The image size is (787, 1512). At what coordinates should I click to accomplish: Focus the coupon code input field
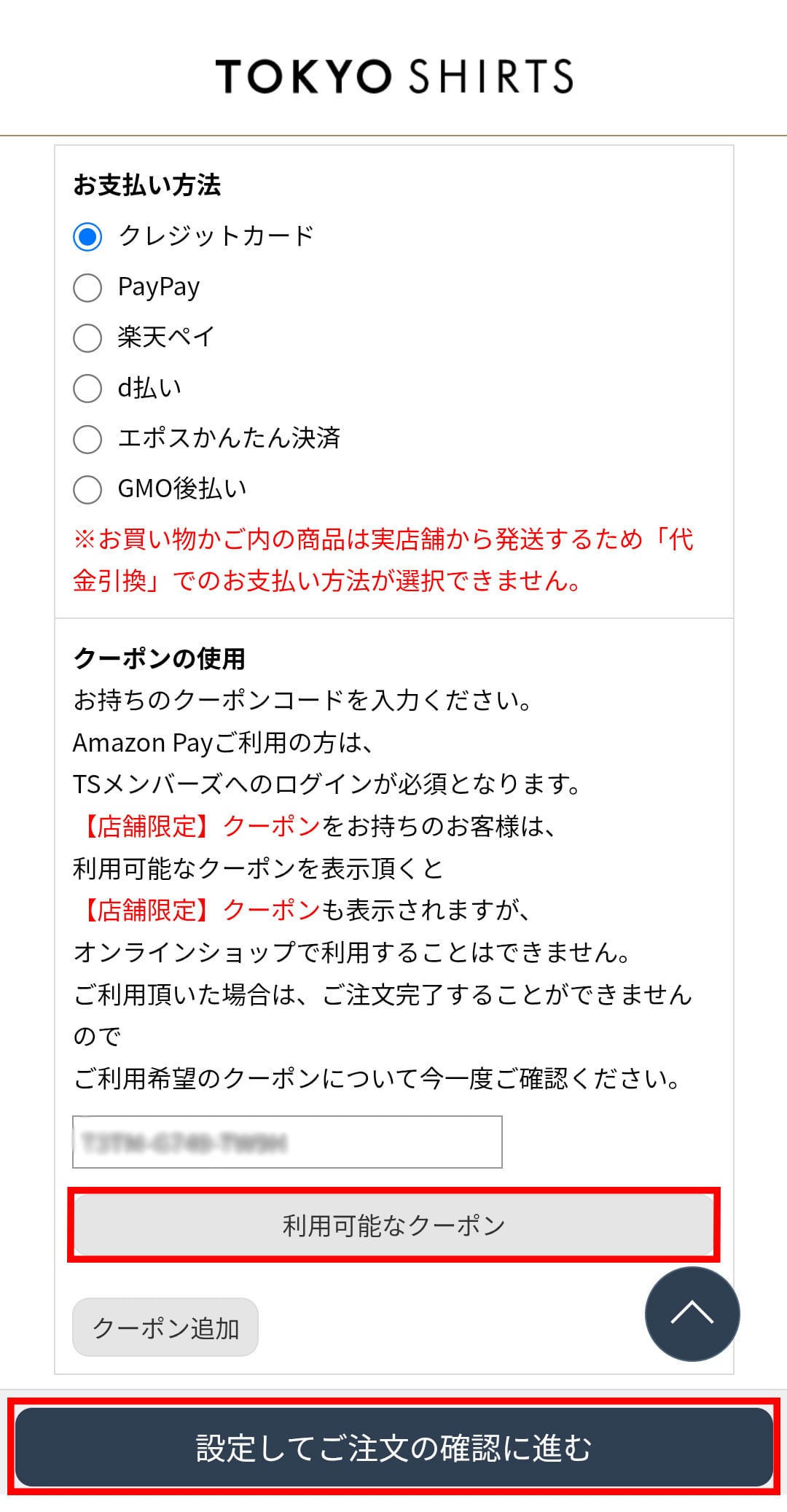point(287,1142)
